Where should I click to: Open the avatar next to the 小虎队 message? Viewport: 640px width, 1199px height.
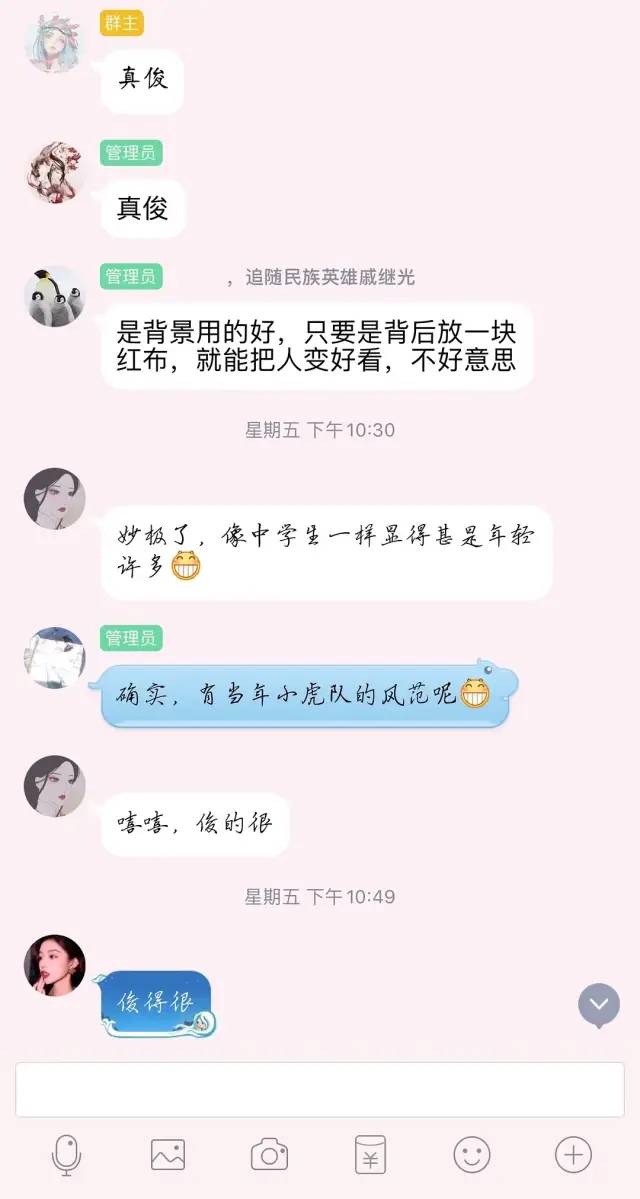tap(55, 658)
